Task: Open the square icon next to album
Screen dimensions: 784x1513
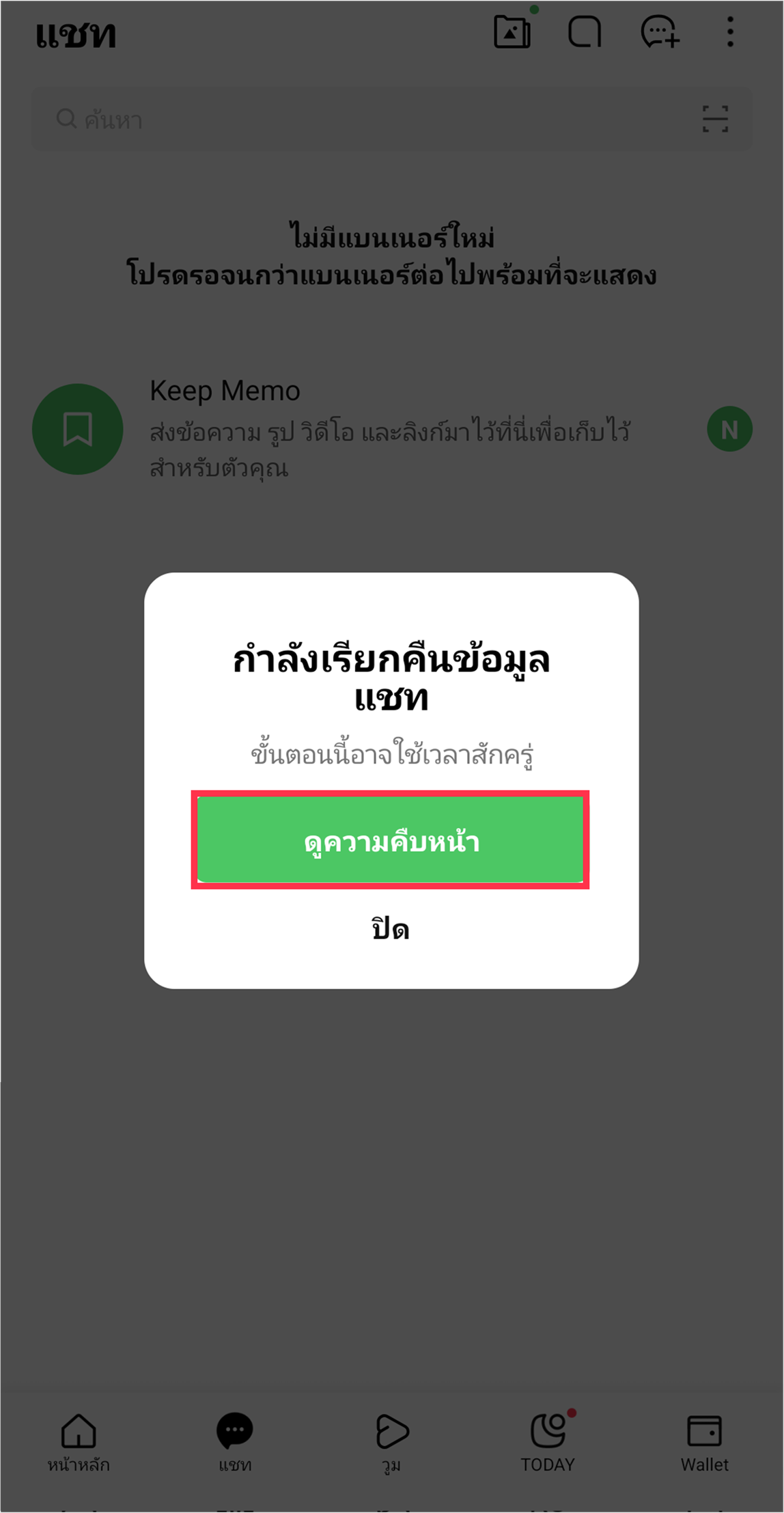Action: click(585, 32)
